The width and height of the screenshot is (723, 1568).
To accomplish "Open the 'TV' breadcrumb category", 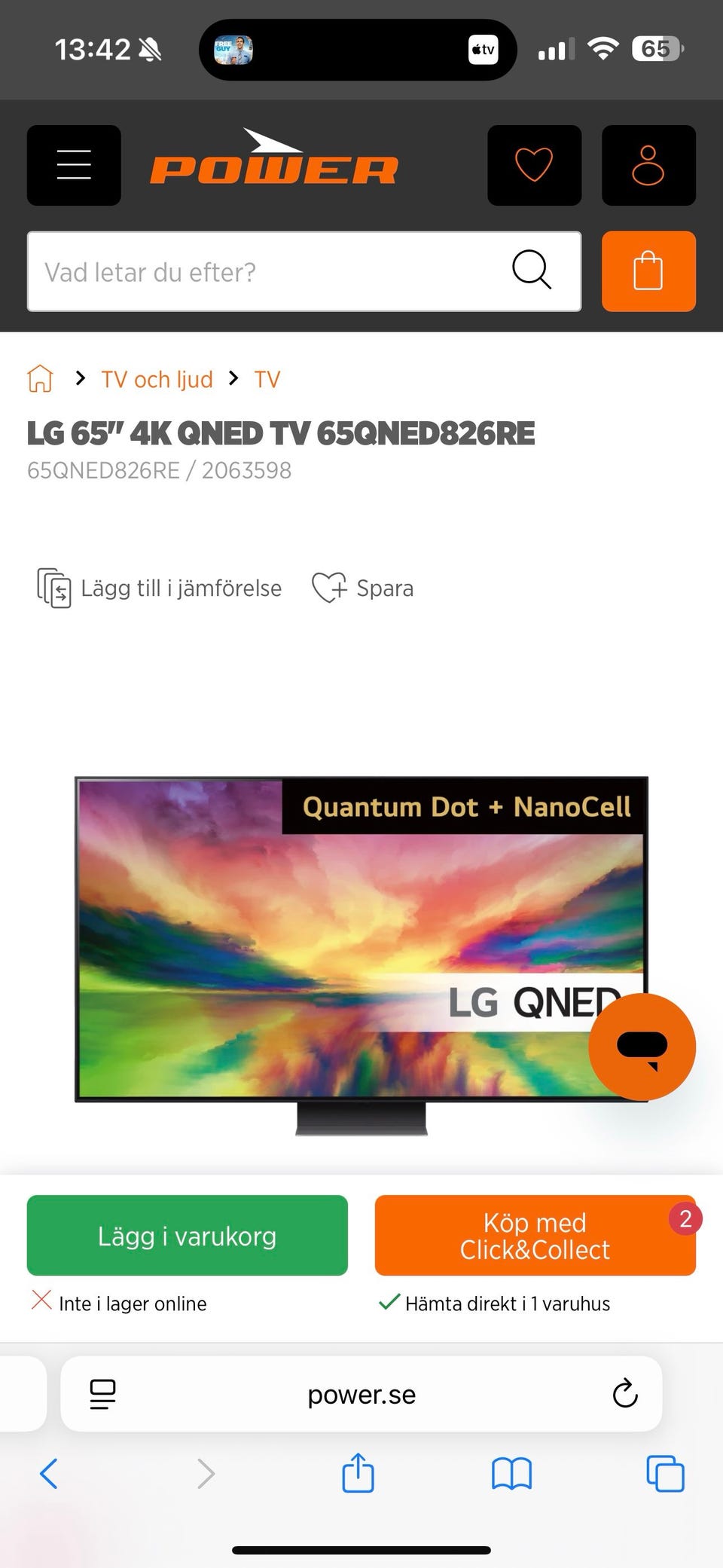I will pyautogui.click(x=267, y=379).
